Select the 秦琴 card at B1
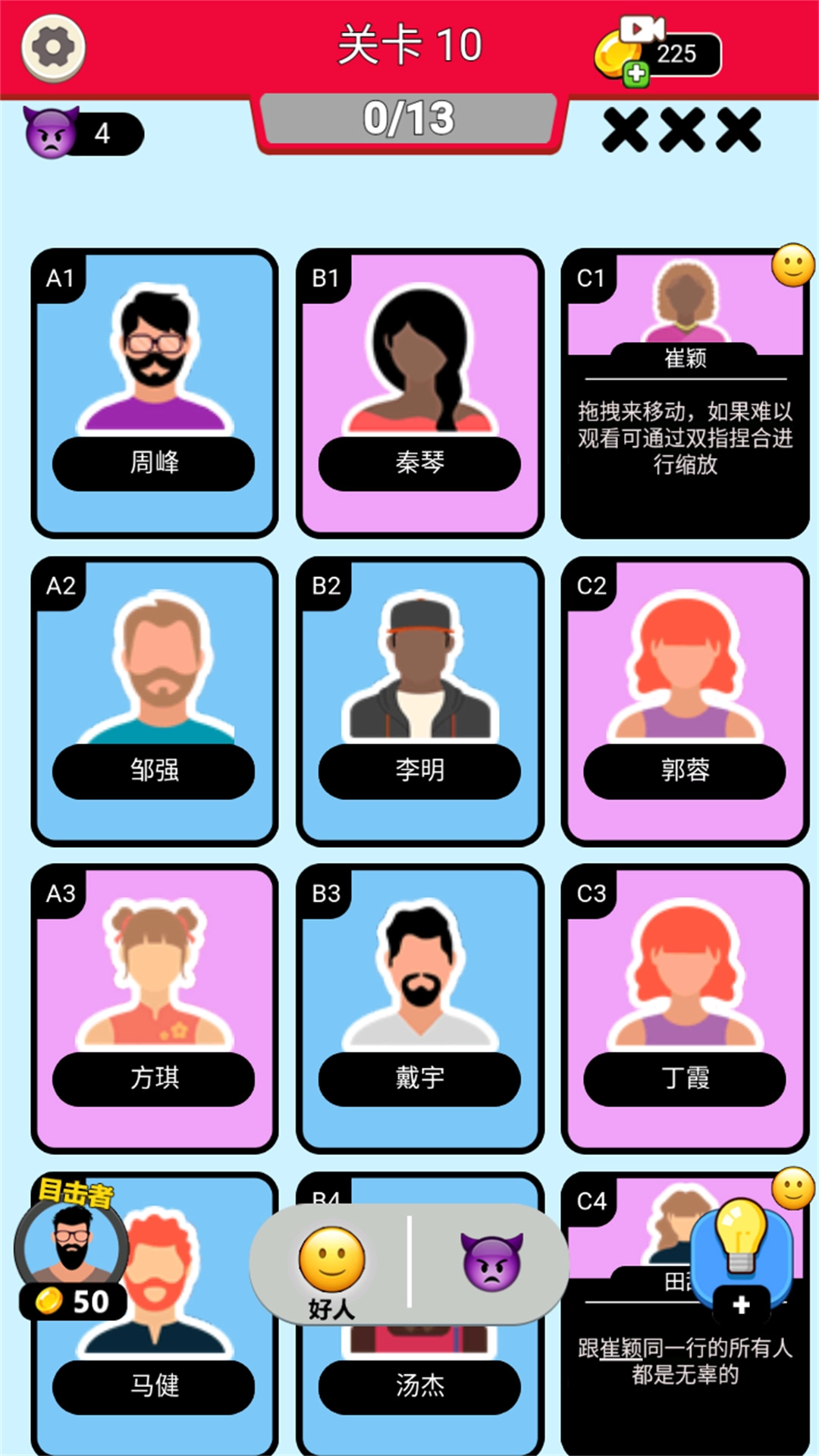 (x=419, y=393)
